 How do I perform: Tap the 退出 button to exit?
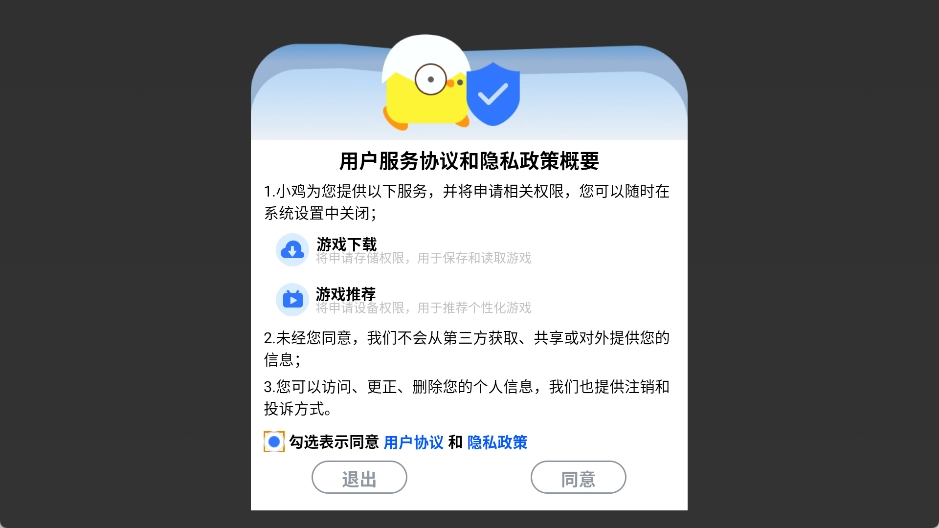pos(359,478)
